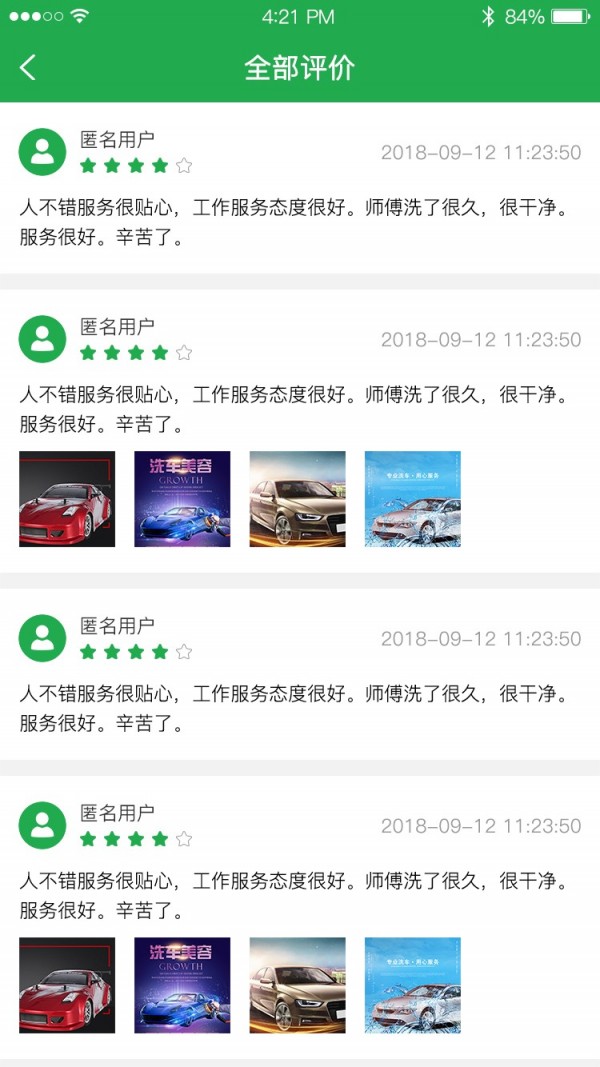Open the light blue car wash image in the first photo review
This screenshot has height=1067, width=600.
(412, 499)
